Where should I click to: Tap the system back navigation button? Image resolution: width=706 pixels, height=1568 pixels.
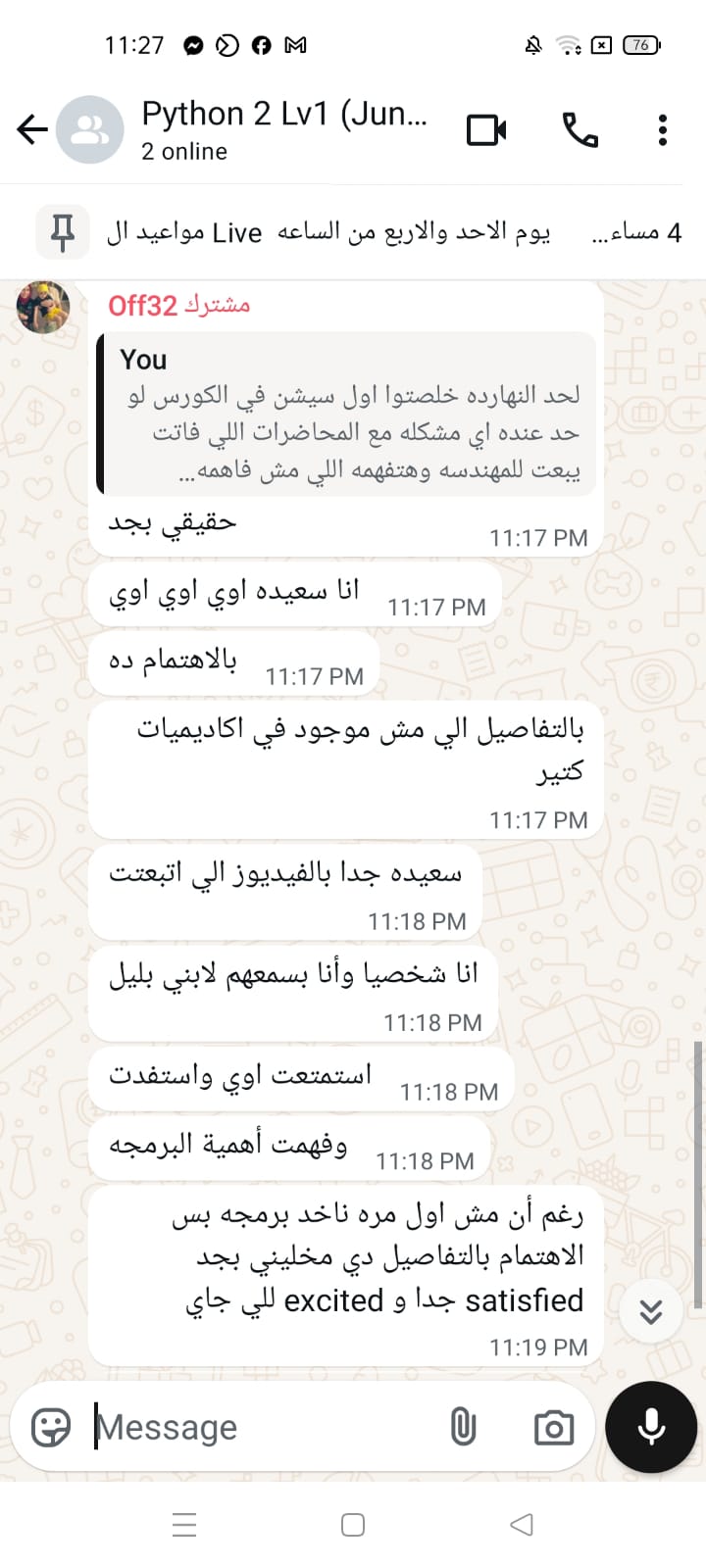coord(522,1524)
